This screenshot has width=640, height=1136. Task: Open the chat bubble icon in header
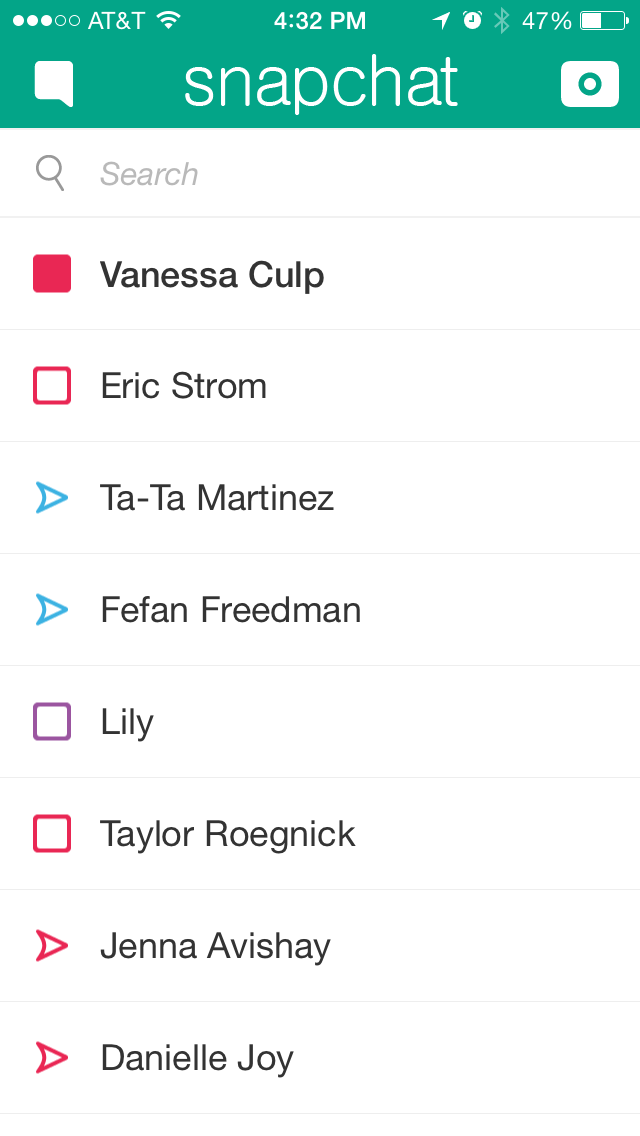pos(54,83)
